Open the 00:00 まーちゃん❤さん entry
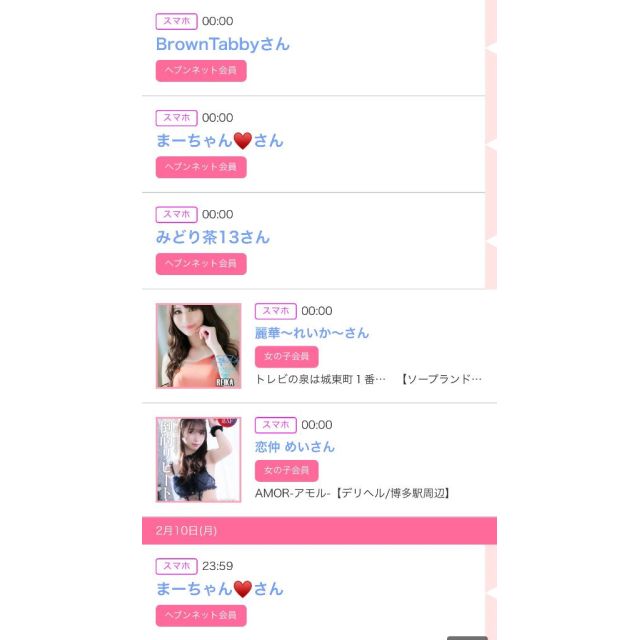Screen dimensions: 640x640 coord(219,141)
